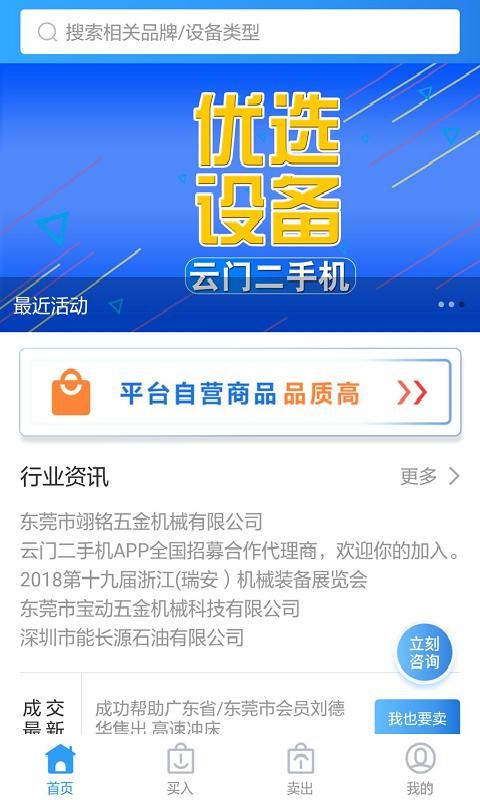The image size is (480, 800).
Task: Open the 平台自营商品 品质高 banner
Action: pos(240,392)
